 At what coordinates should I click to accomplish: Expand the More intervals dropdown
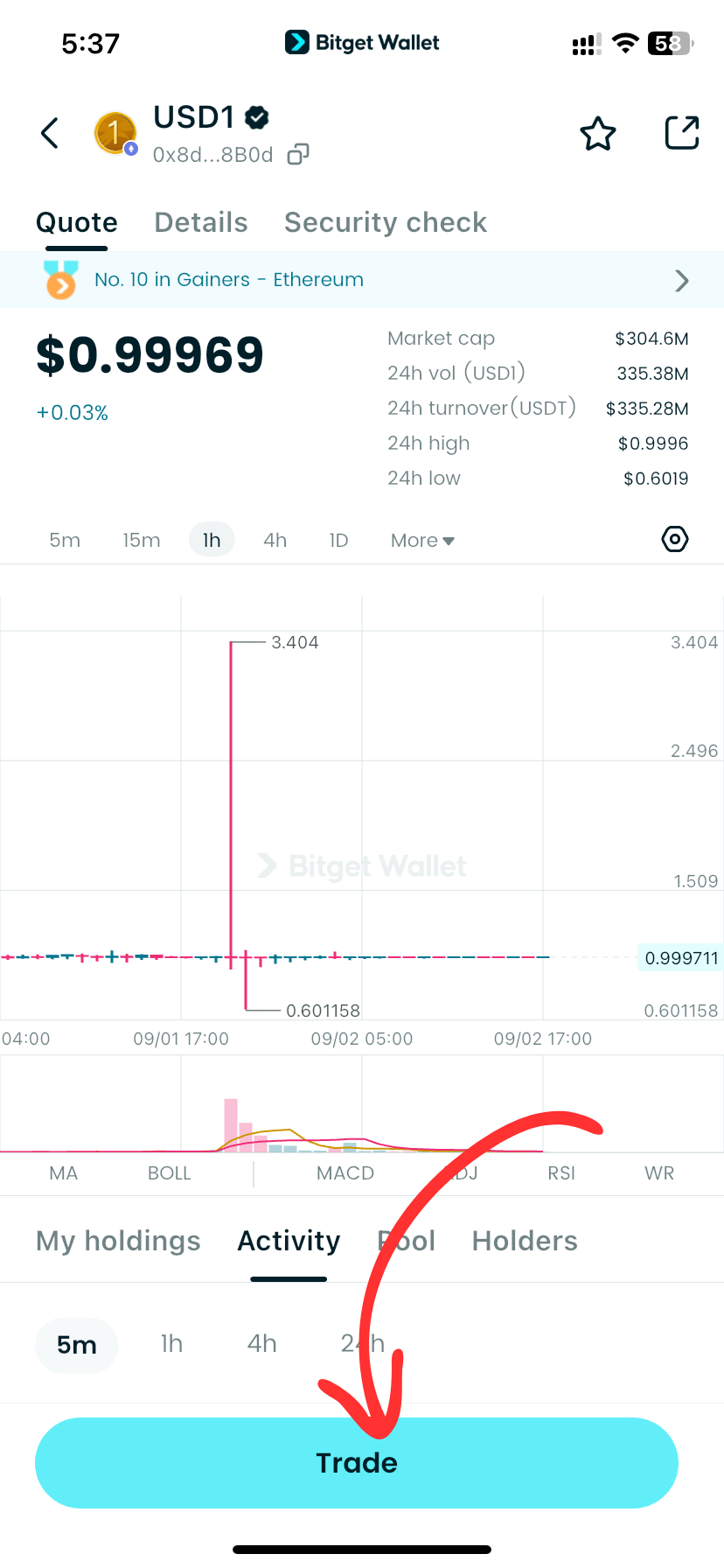[422, 540]
